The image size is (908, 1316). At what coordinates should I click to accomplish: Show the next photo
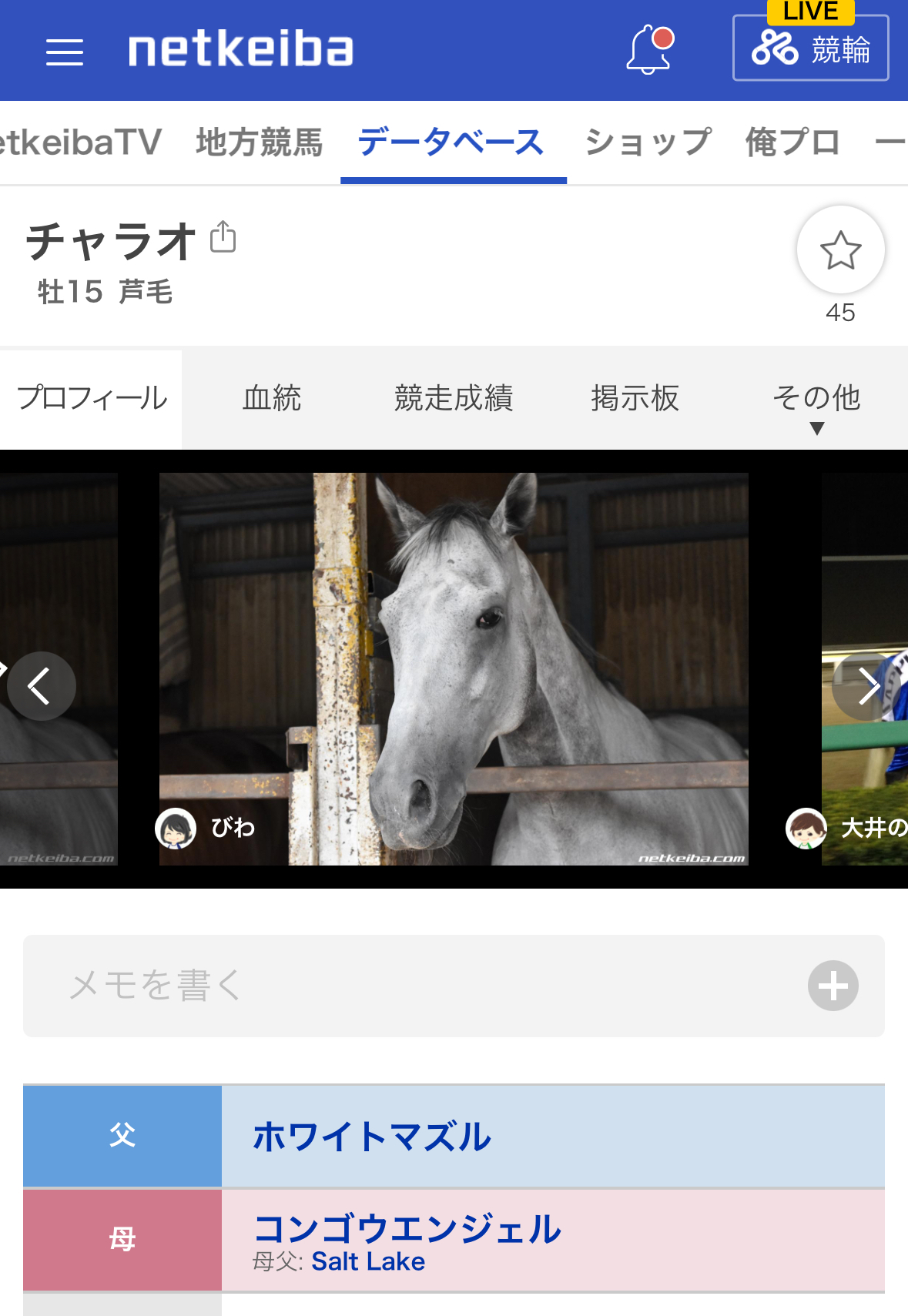click(x=867, y=685)
